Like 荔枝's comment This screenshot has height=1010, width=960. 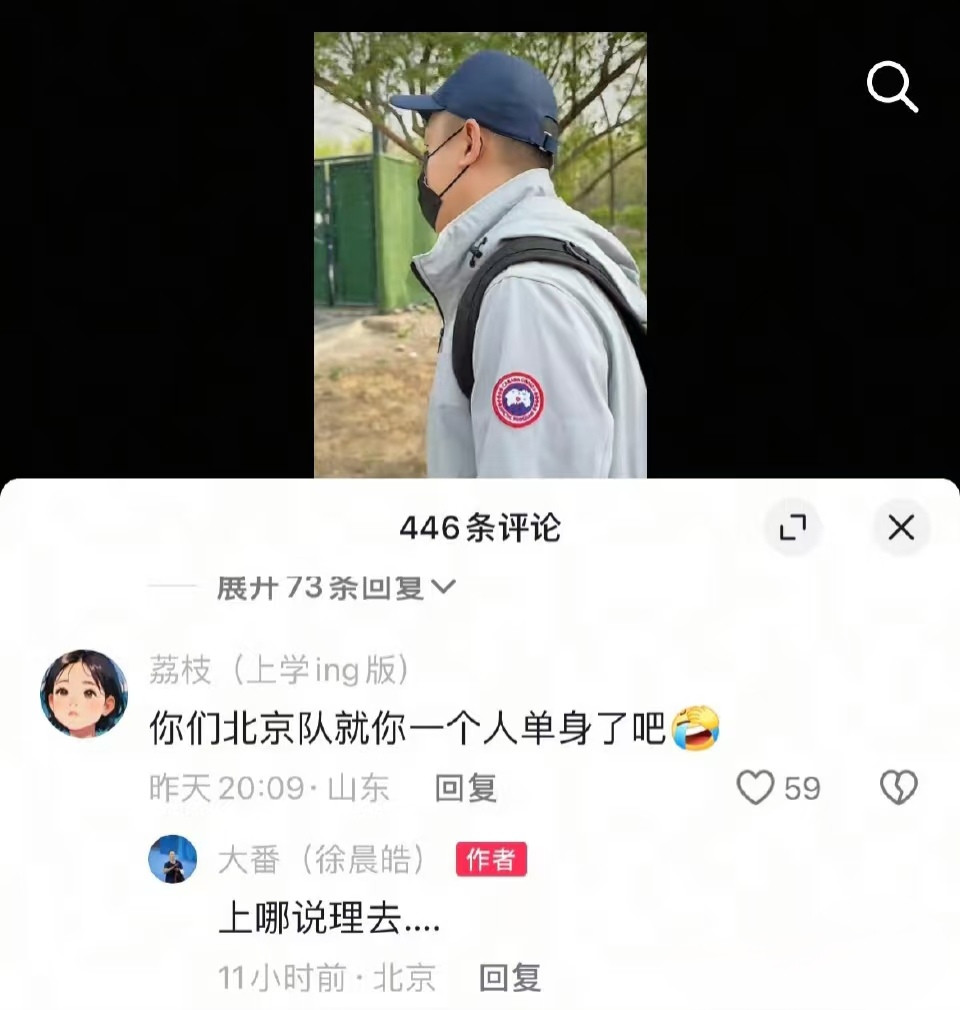tap(757, 788)
